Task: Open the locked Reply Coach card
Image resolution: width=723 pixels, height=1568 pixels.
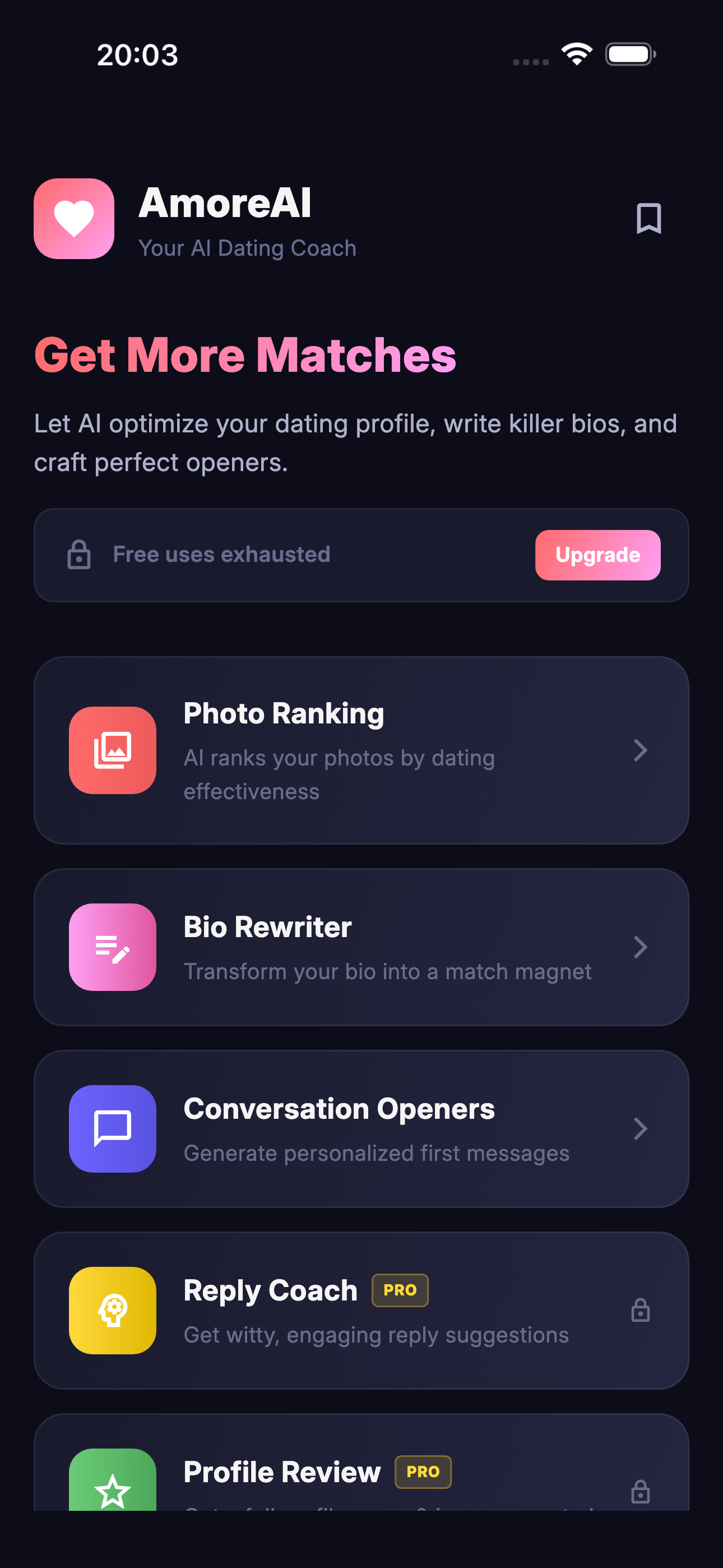Action: 361,1310
